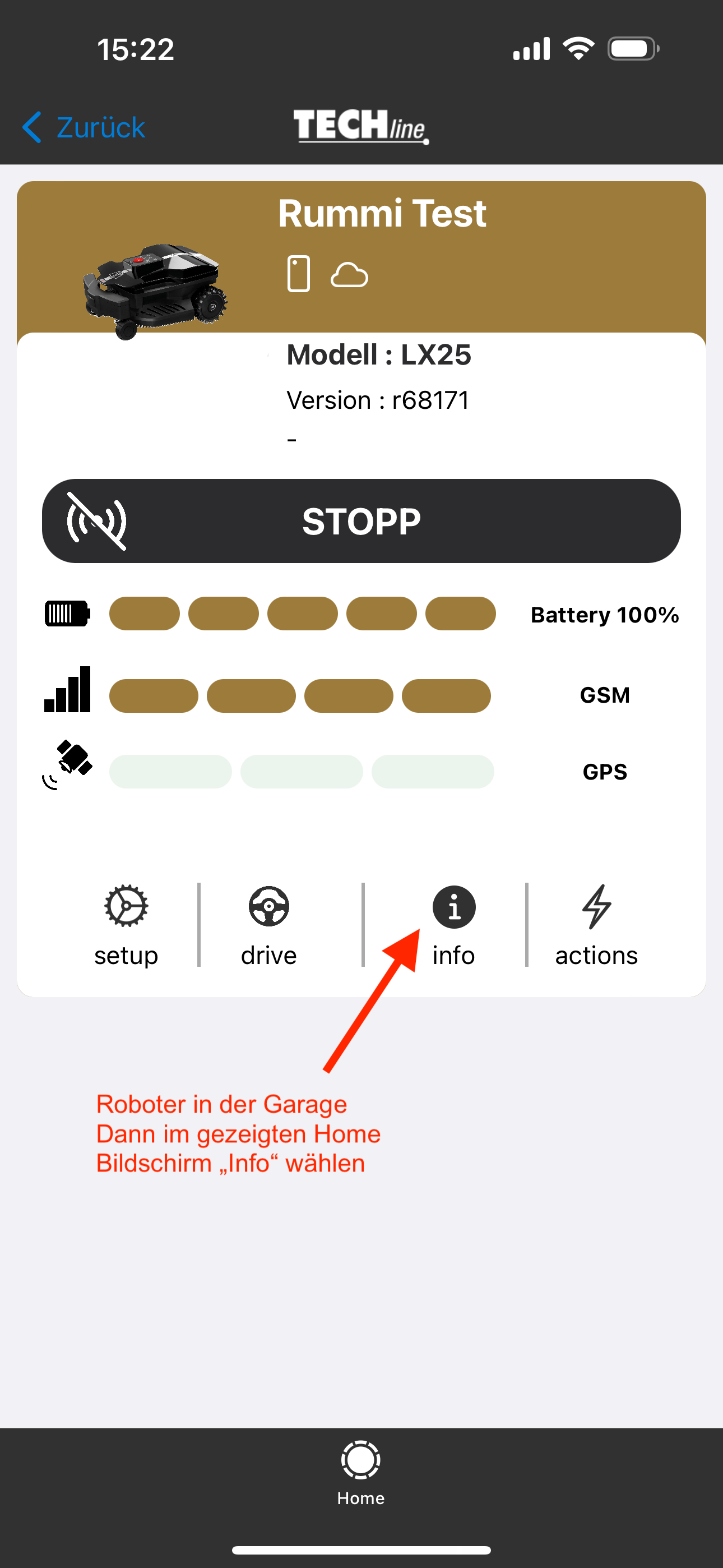
Task: Open the robot setup menu
Action: click(x=126, y=925)
